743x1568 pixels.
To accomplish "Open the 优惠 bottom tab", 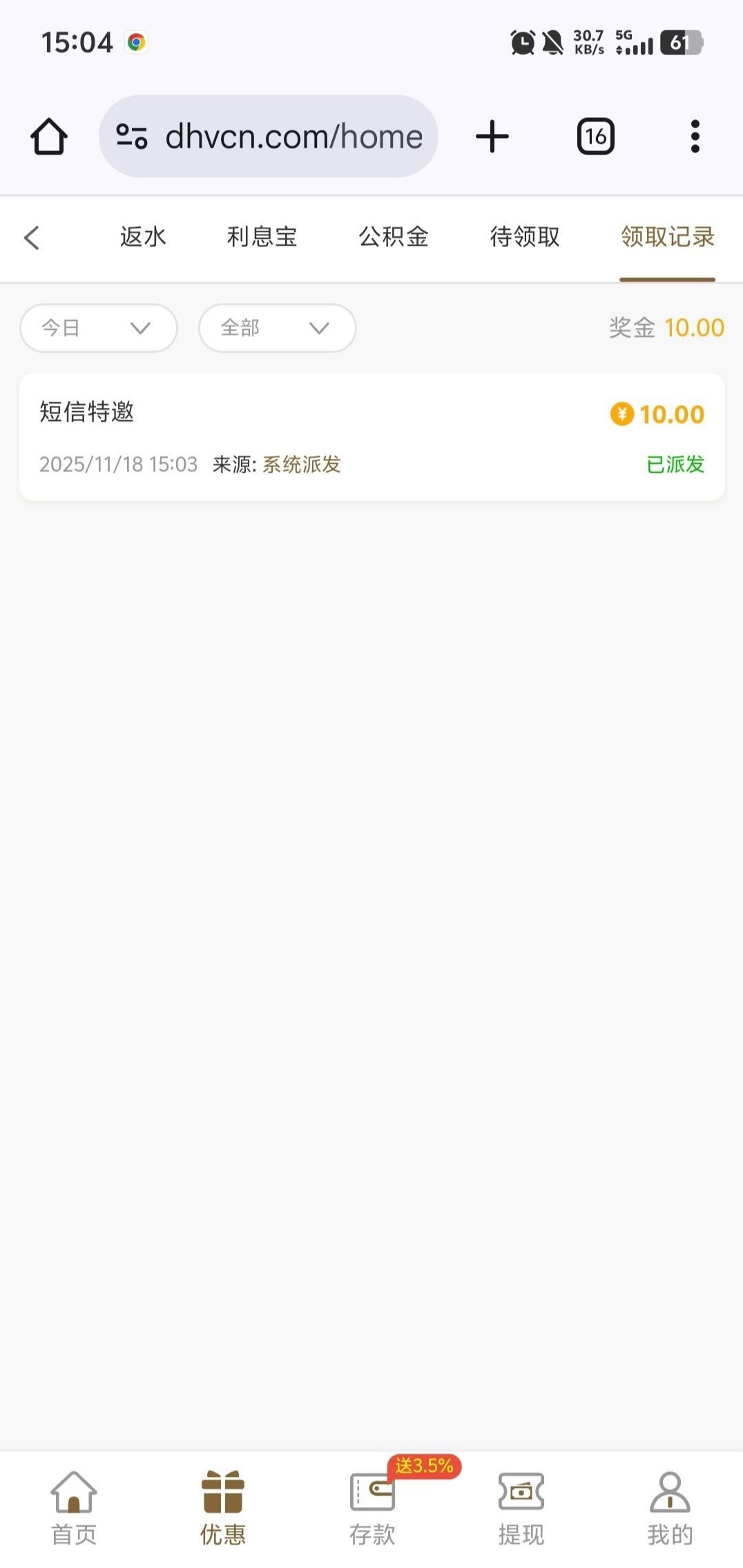I will (223, 1508).
